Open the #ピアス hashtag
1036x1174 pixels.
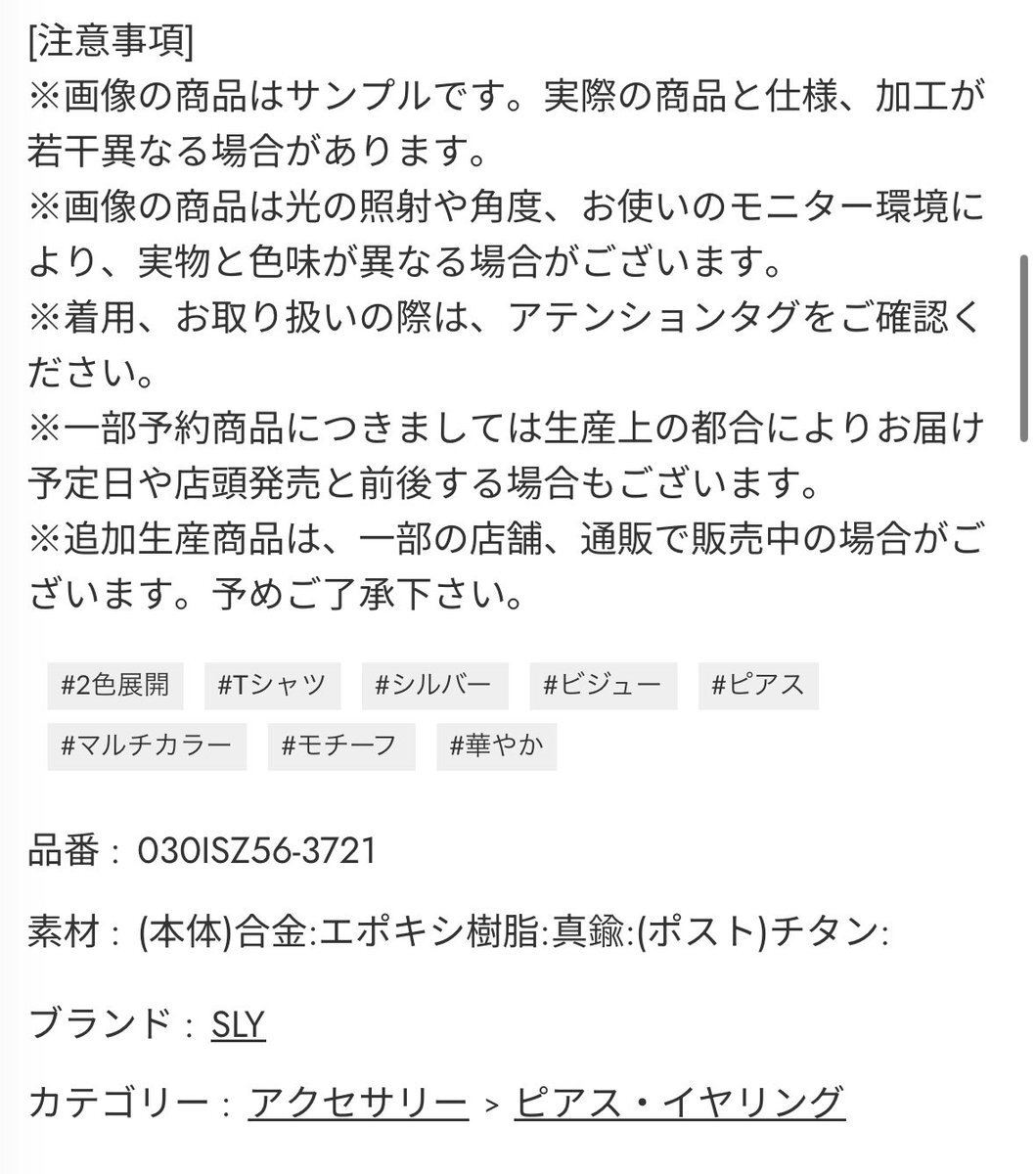click(x=758, y=685)
